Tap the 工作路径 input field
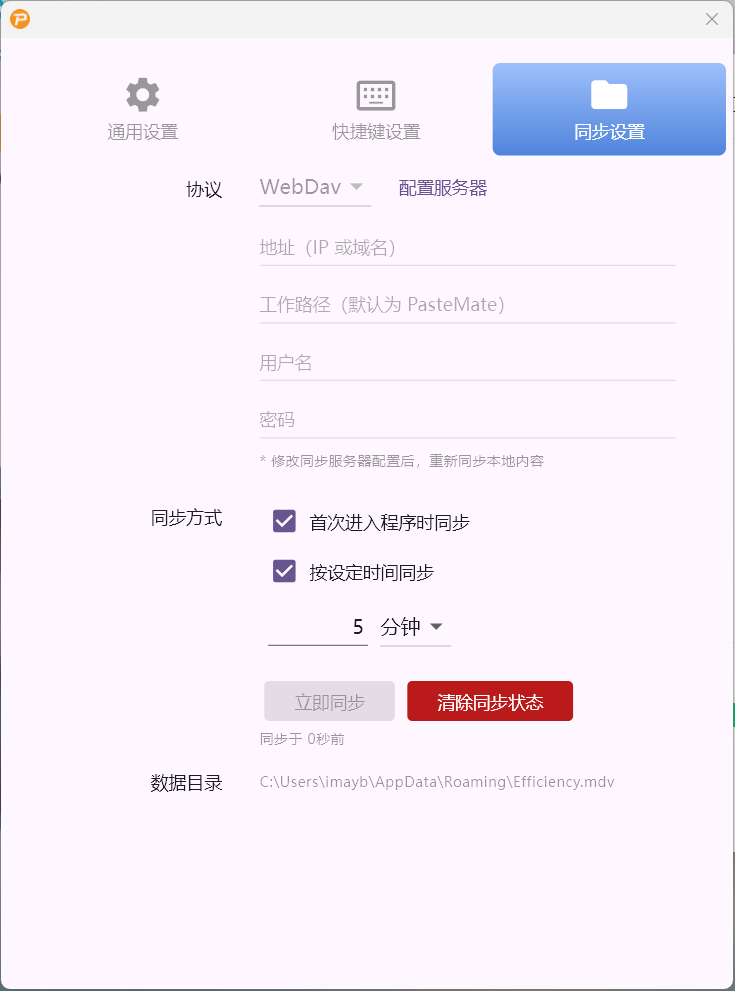The image size is (735, 991). 467,305
